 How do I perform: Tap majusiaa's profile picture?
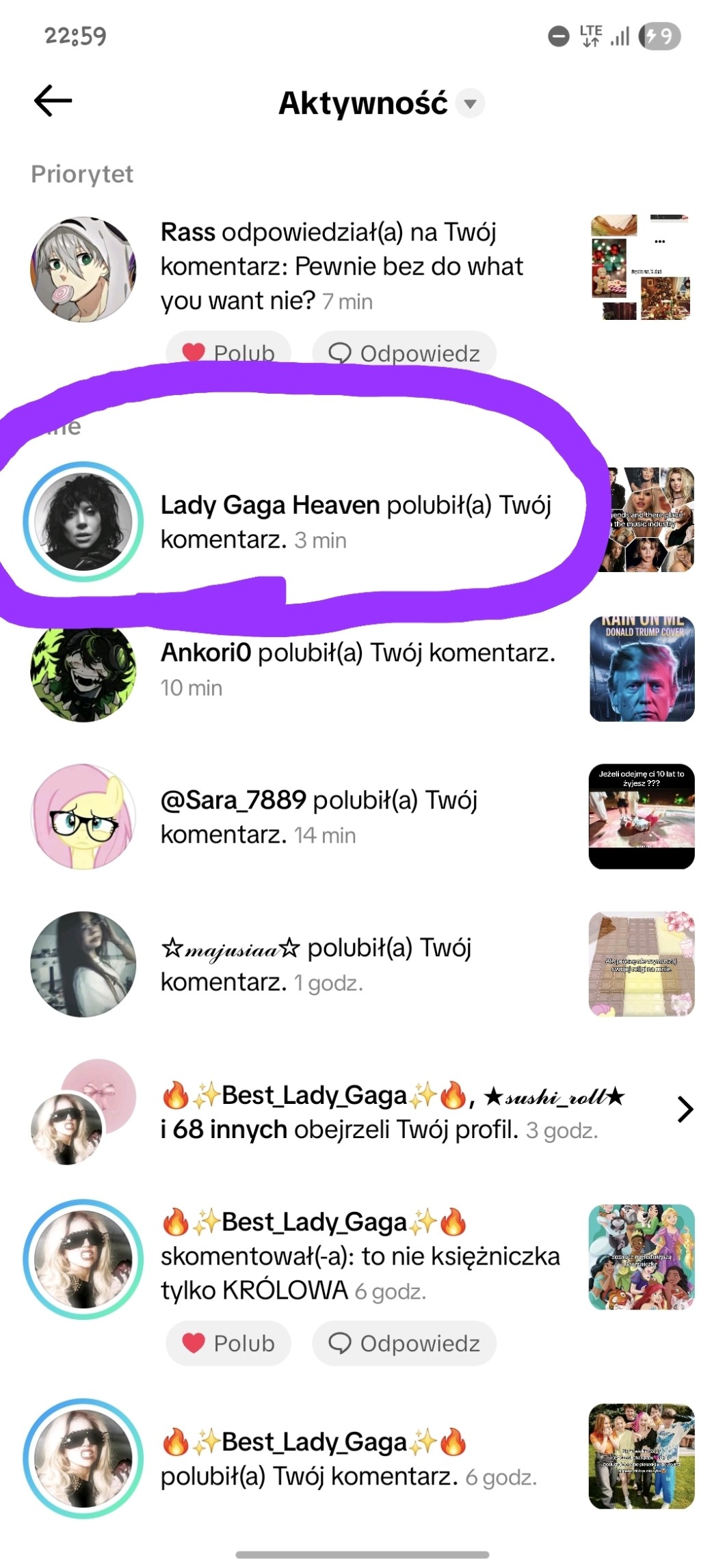click(83, 964)
